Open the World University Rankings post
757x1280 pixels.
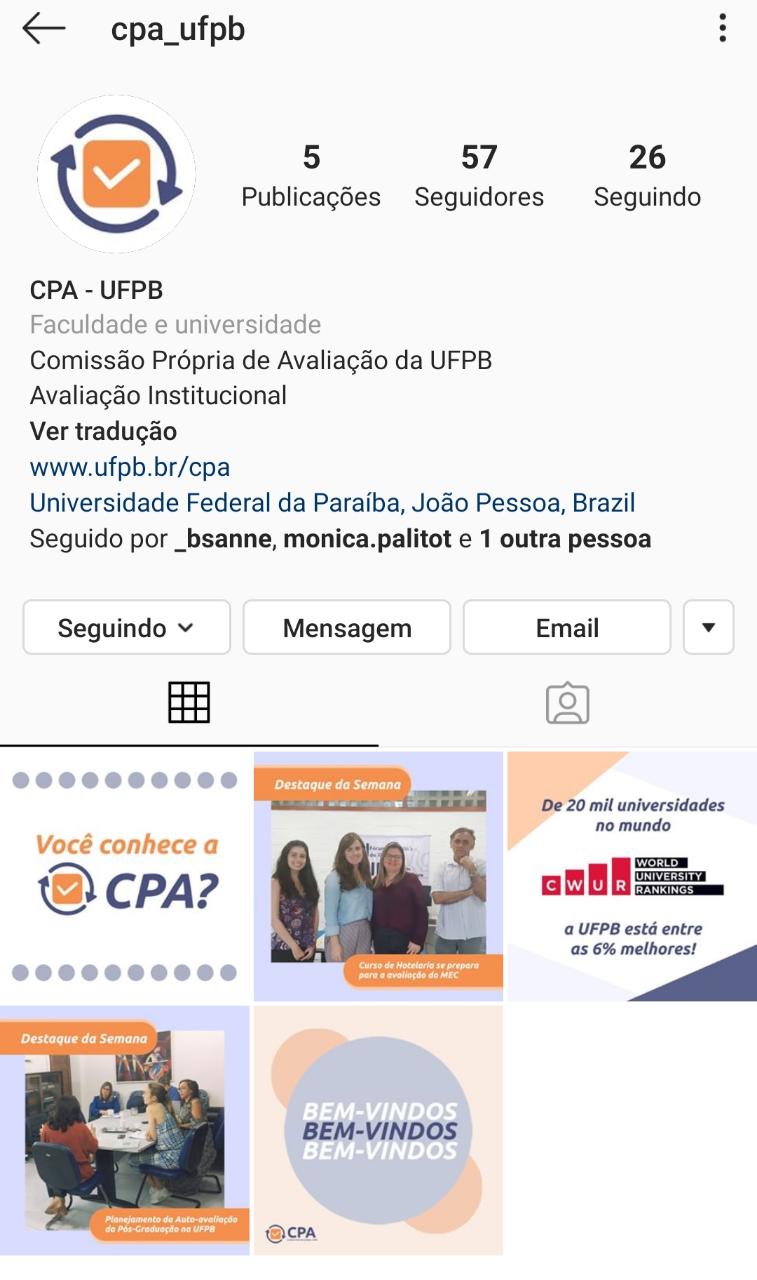tap(632, 876)
